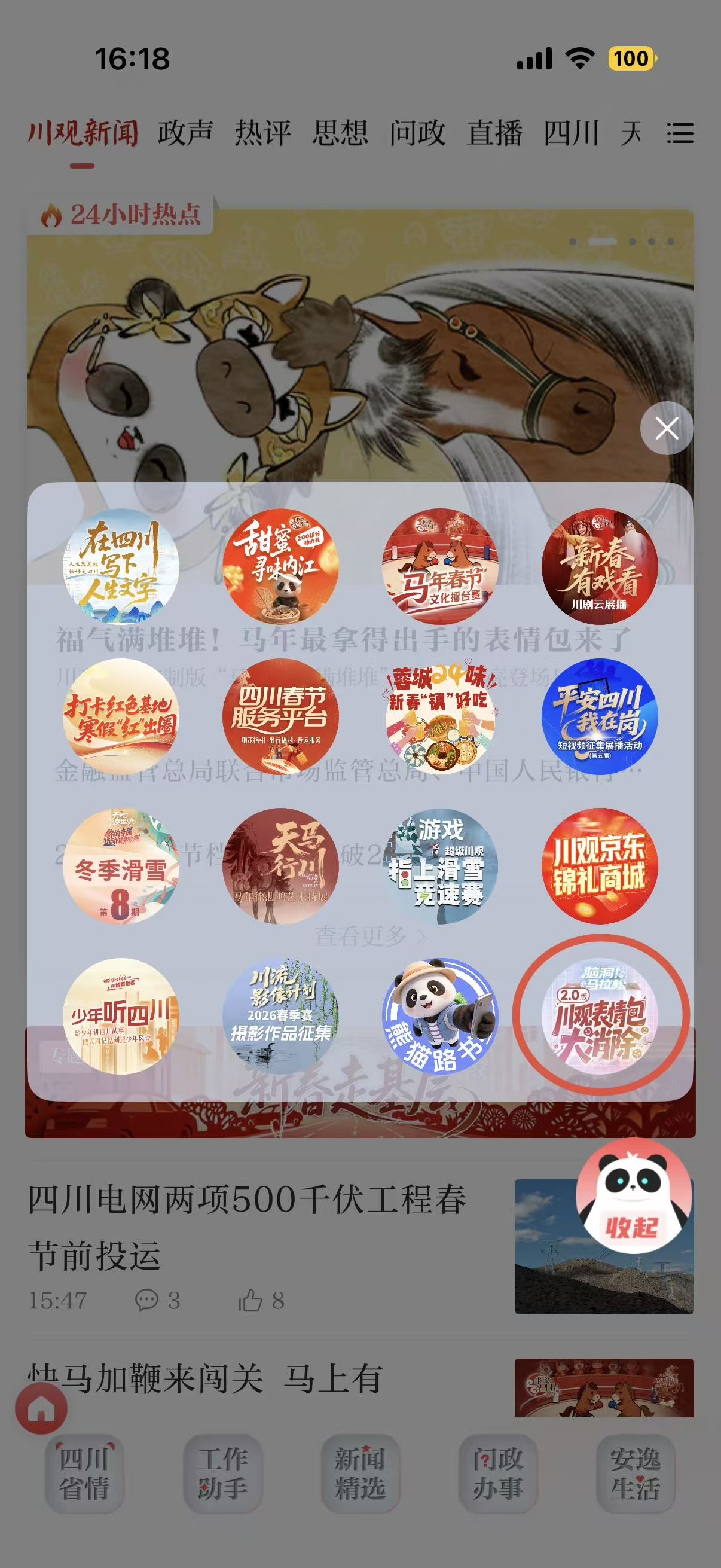Open 川观京东锦礼商城
Image resolution: width=721 pixels, height=1568 pixels.
coord(599,866)
